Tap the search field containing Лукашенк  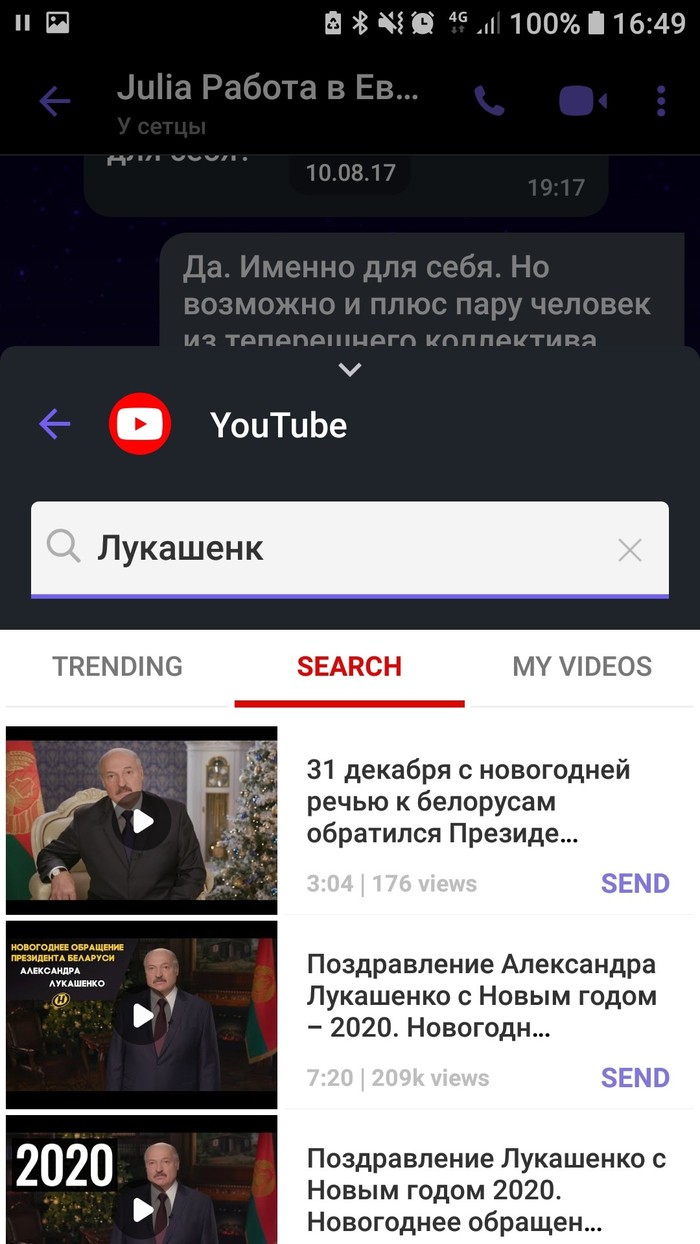pyautogui.click(x=330, y=548)
